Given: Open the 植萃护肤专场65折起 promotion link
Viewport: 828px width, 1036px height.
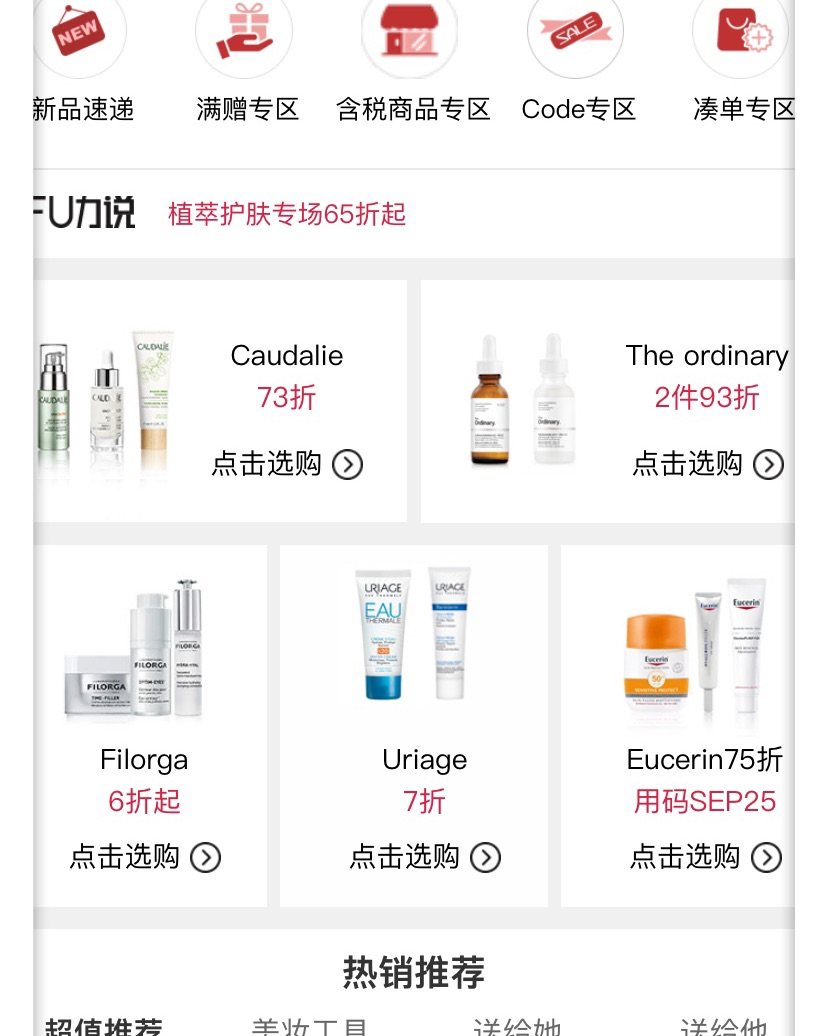Looking at the screenshot, I should (x=287, y=214).
